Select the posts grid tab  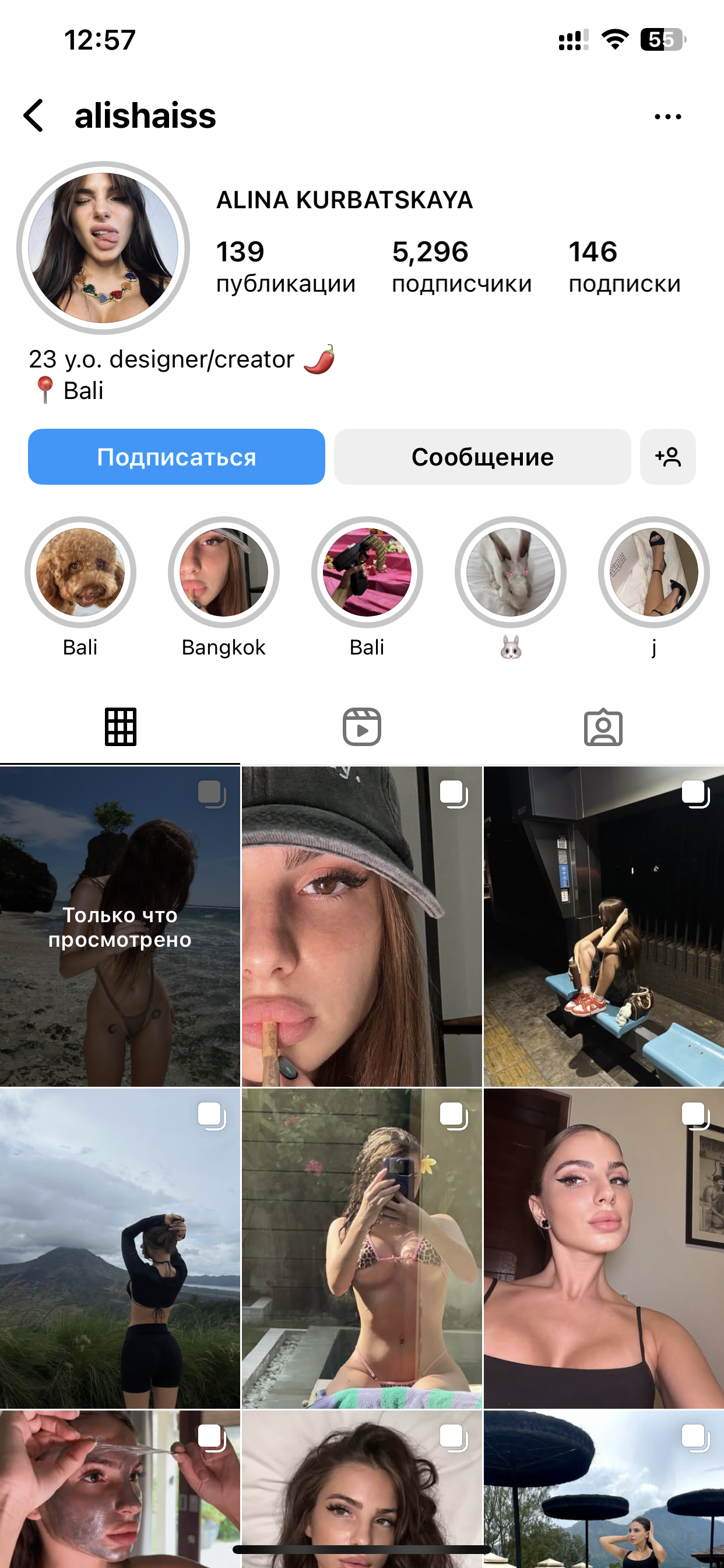[x=121, y=727]
